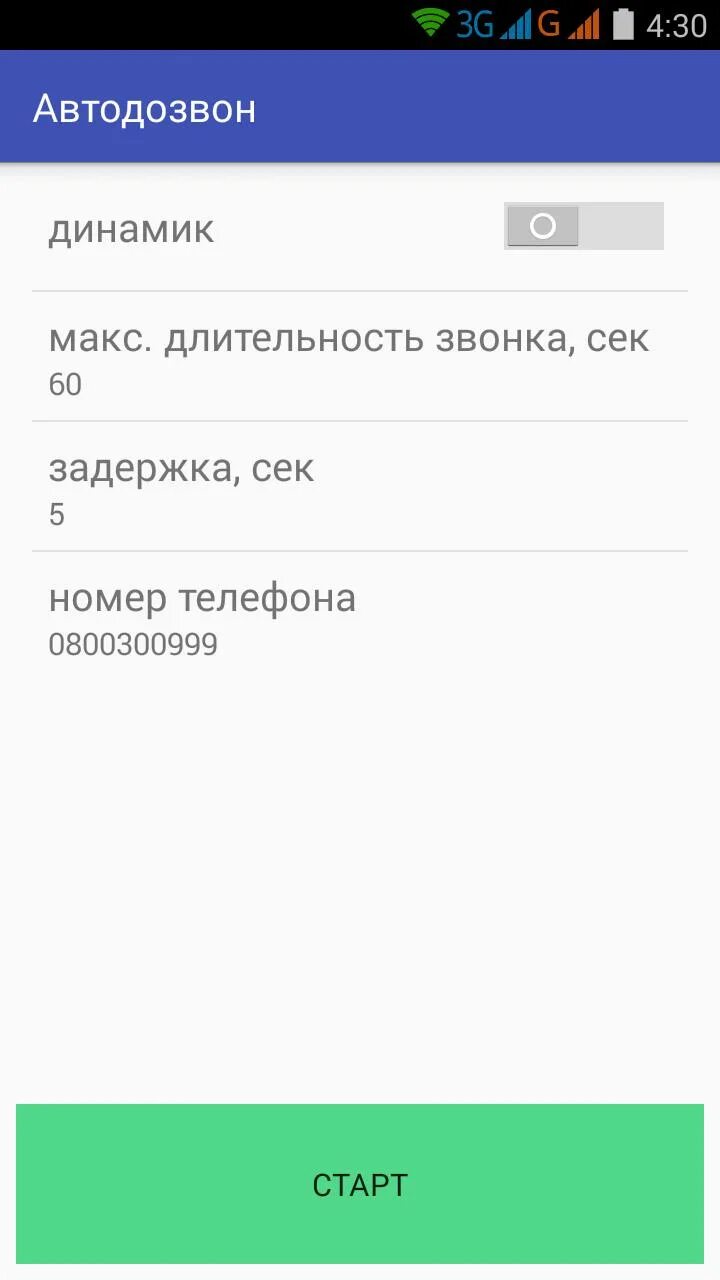This screenshot has width=720, height=1280.
Task: Edit the номер телефона entry
Action: (360, 617)
